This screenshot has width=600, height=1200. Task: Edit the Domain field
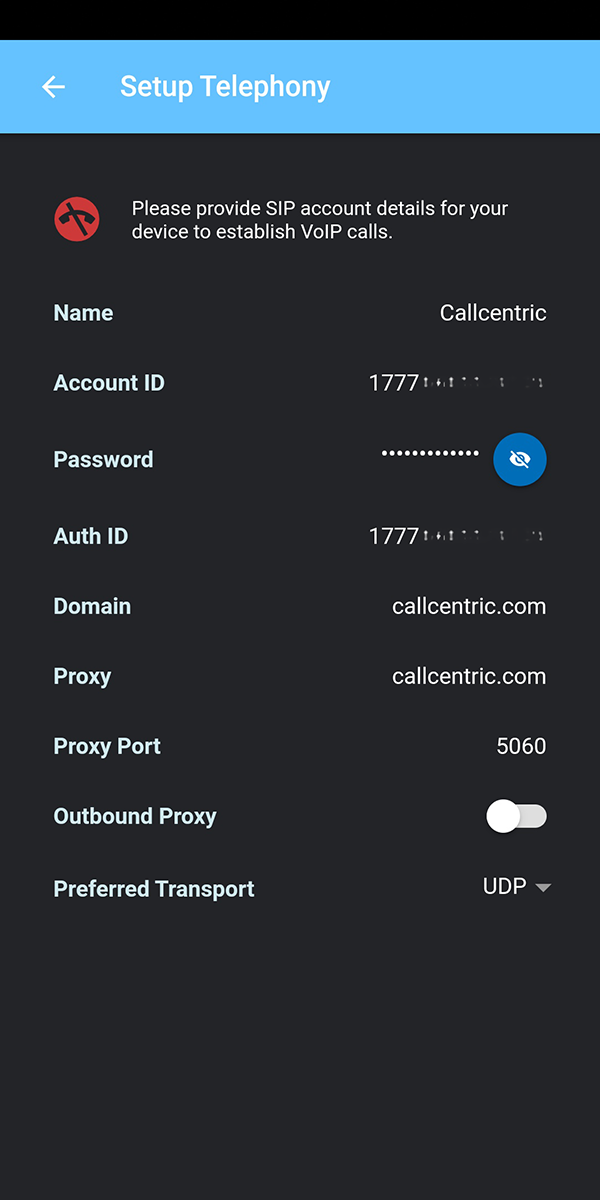pyautogui.click(x=469, y=606)
